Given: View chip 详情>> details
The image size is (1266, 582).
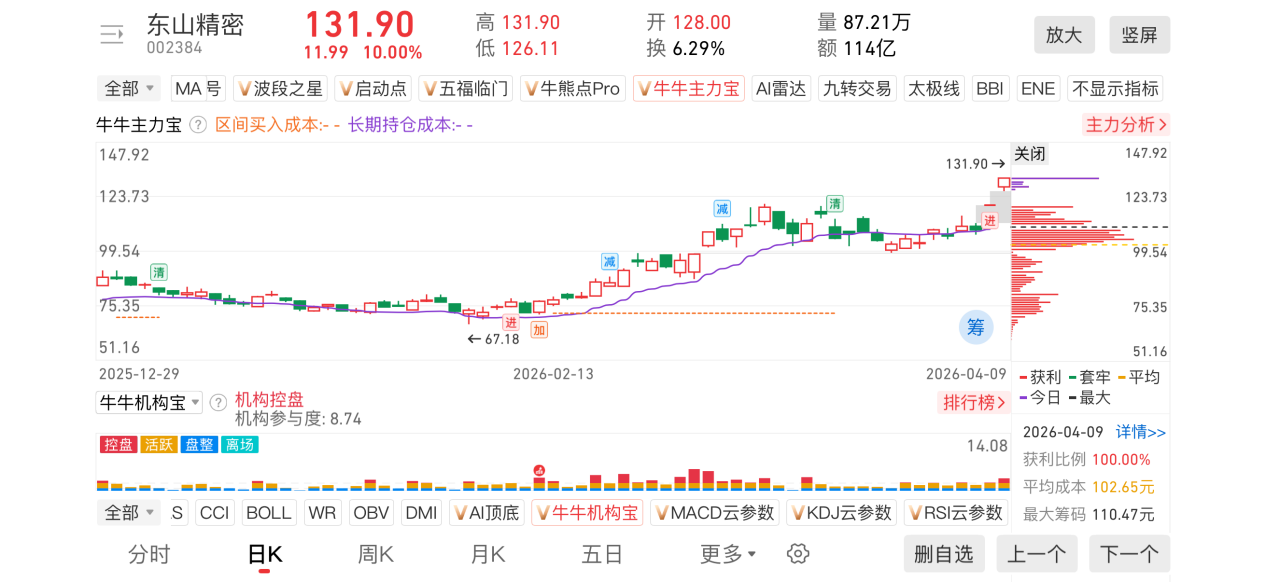Looking at the screenshot, I should (x=1141, y=432).
